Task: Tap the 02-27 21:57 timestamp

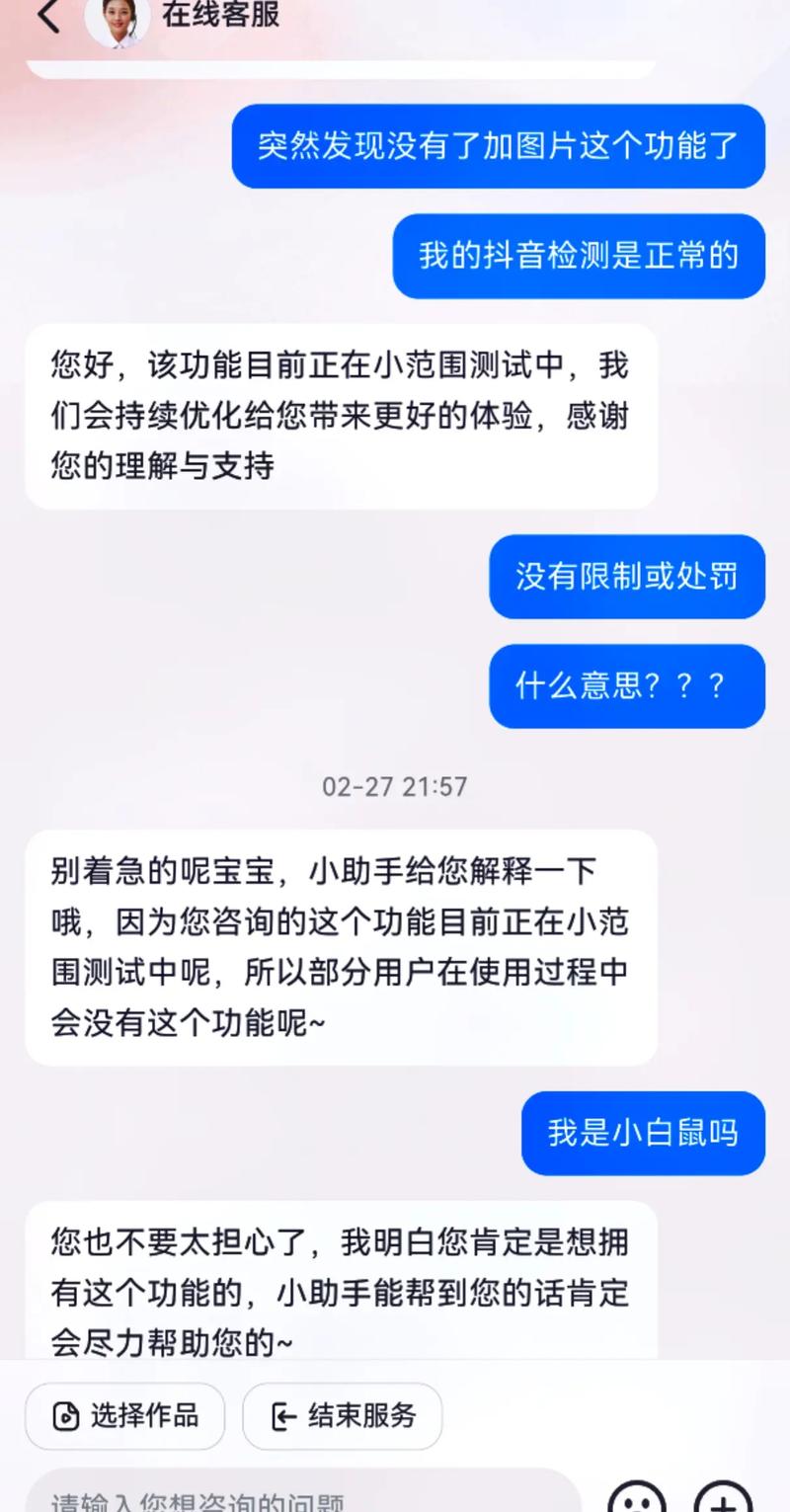Action: [395, 786]
